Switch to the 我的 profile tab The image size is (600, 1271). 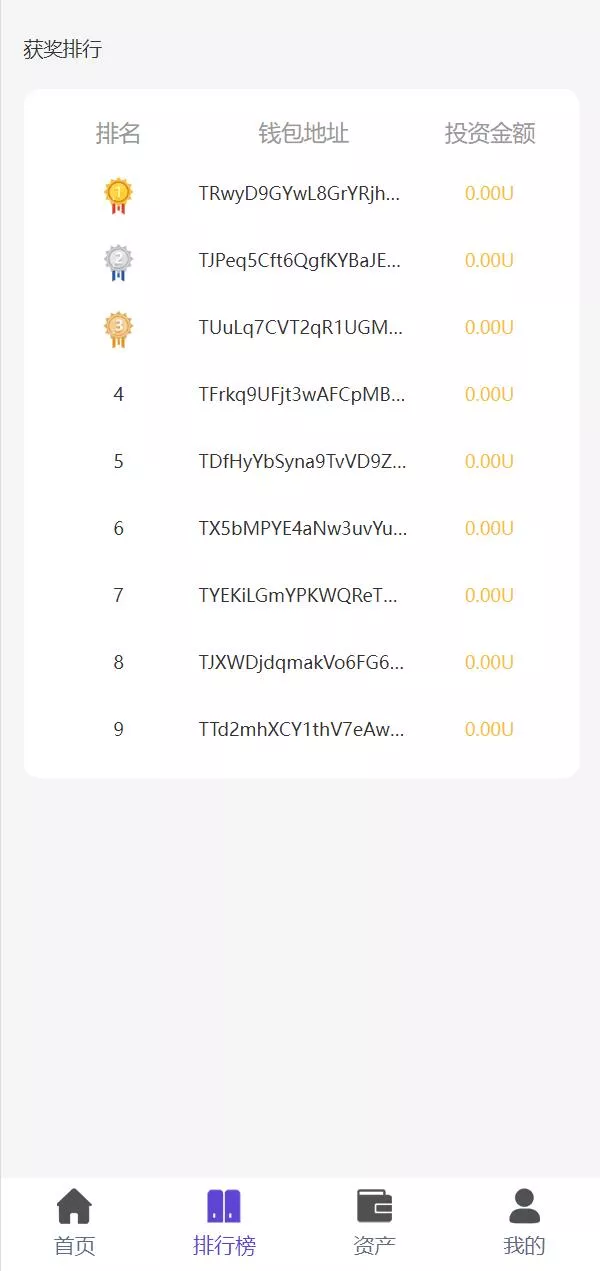coord(524,1222)
